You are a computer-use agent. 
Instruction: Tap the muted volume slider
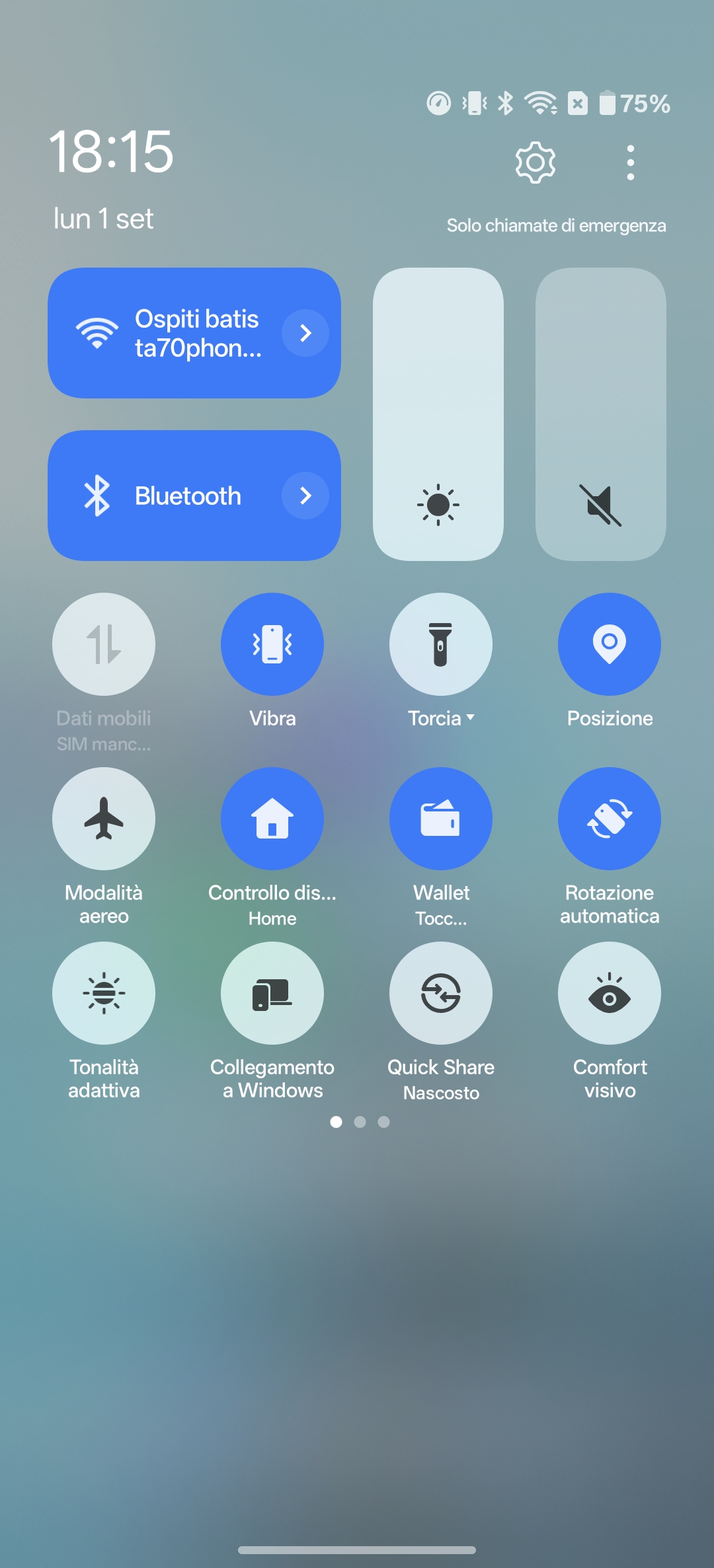[x=600, y=414]
